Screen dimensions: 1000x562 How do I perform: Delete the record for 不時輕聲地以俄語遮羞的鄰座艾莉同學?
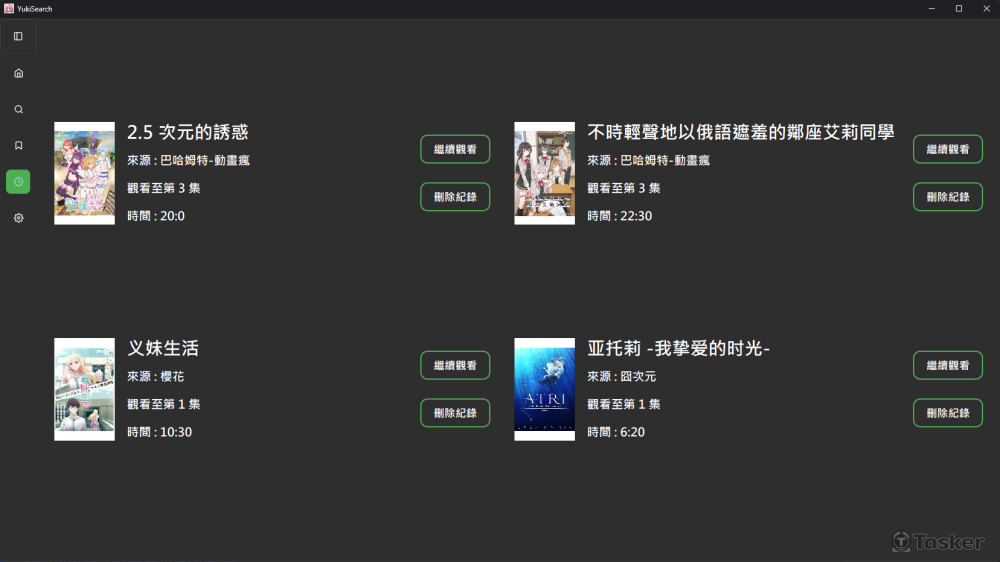pyautogui.click(x=947, y=197)
